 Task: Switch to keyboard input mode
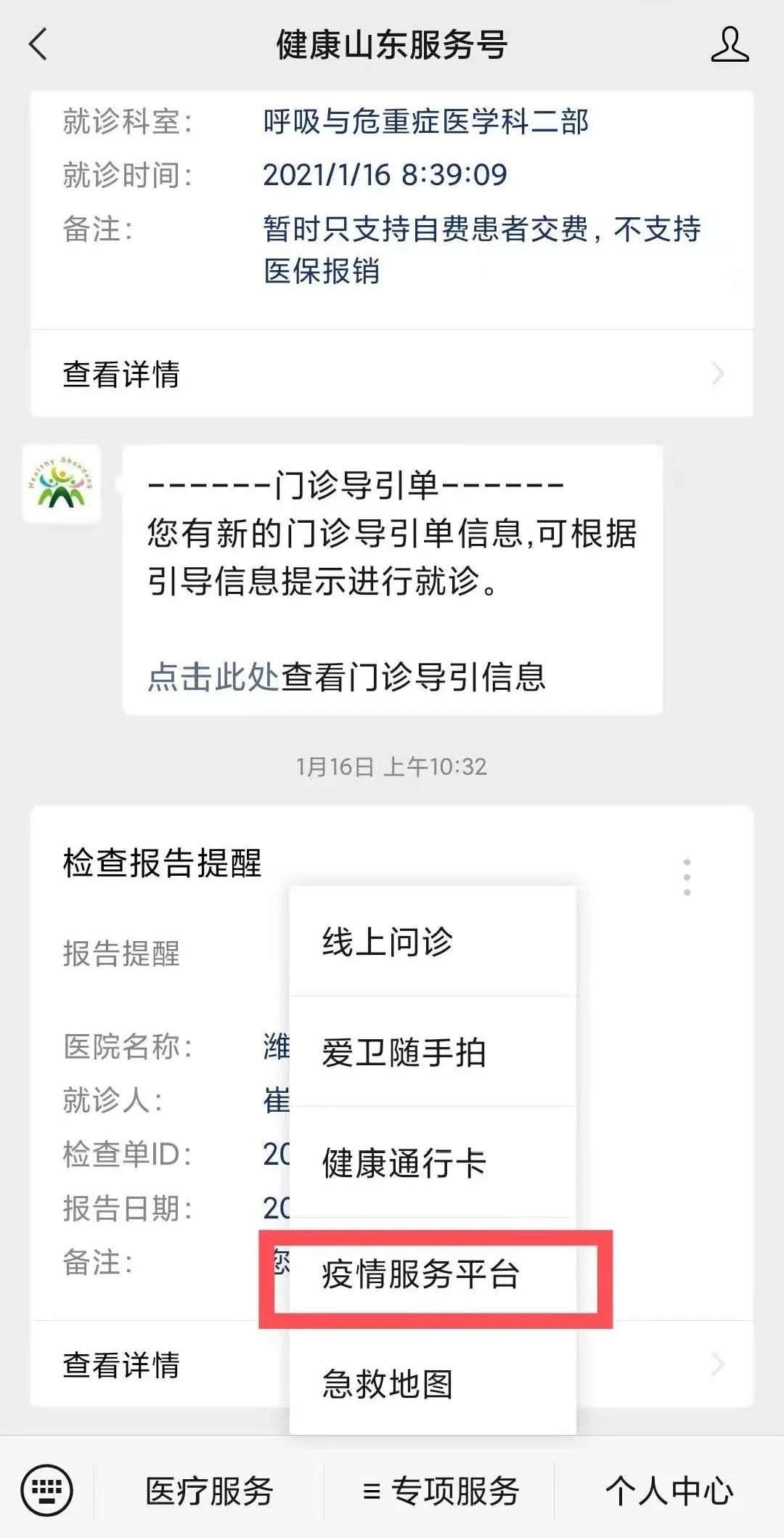[x=47, y=1491]
